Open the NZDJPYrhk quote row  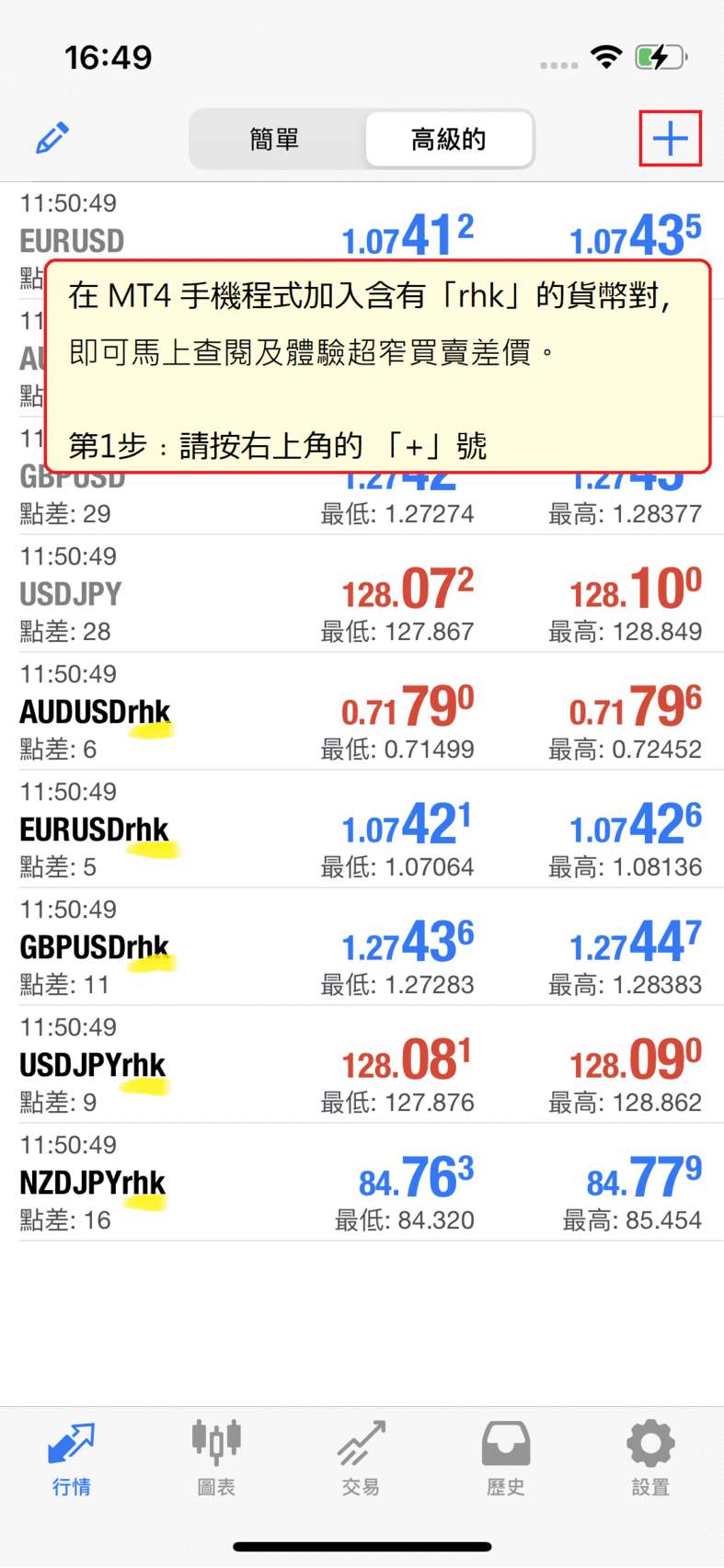pos(362,1183)
